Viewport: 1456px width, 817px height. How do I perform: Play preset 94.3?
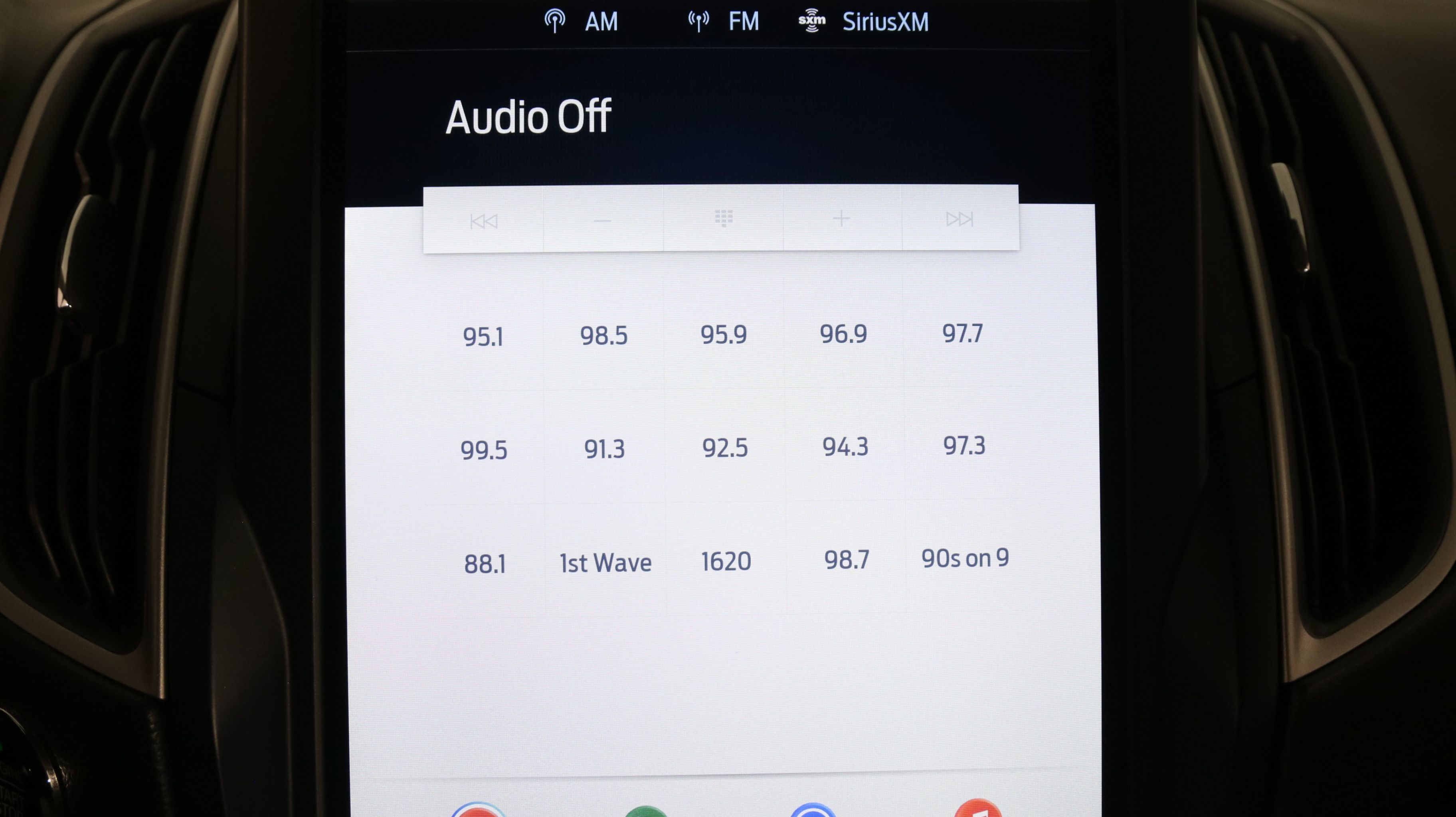coord(845,447)
